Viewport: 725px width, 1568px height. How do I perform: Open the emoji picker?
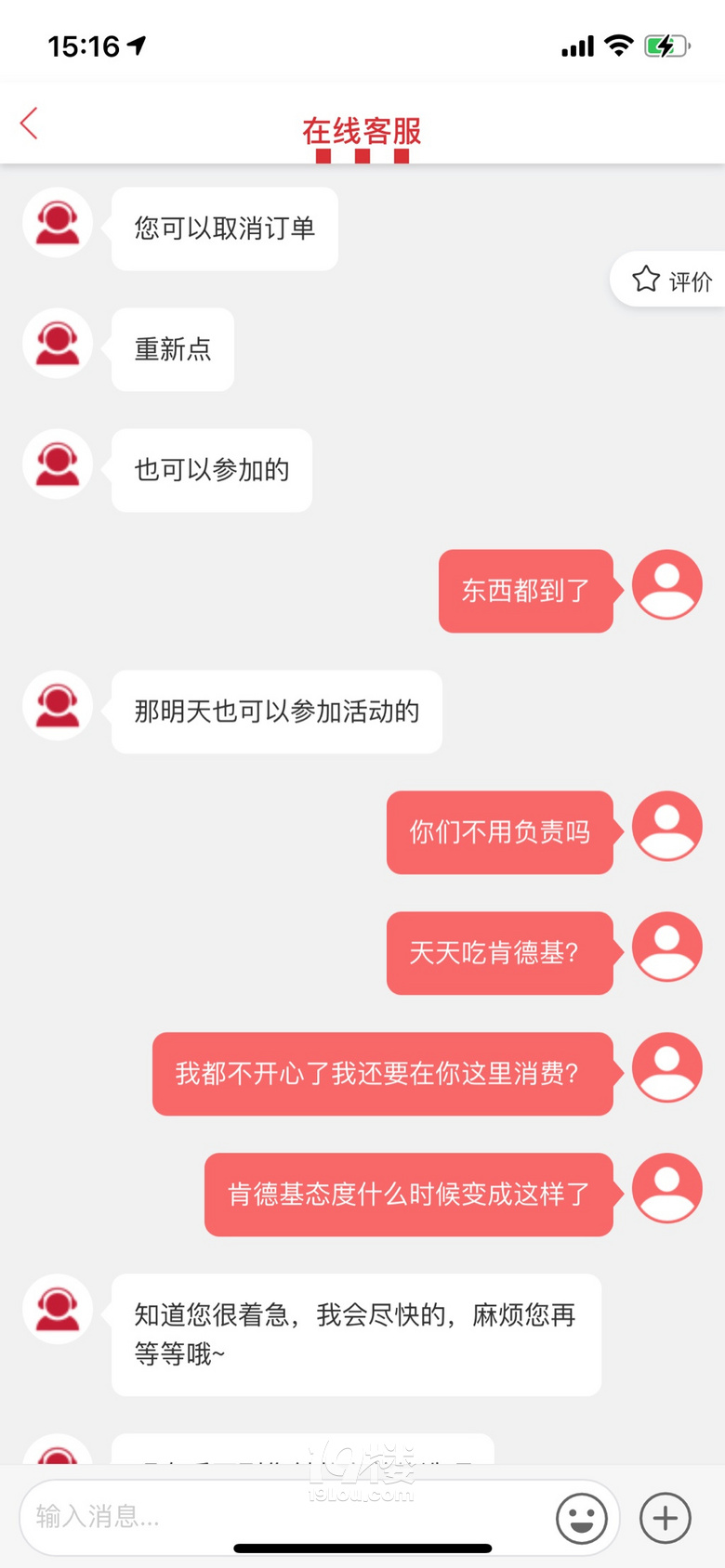coord(581,1519)
